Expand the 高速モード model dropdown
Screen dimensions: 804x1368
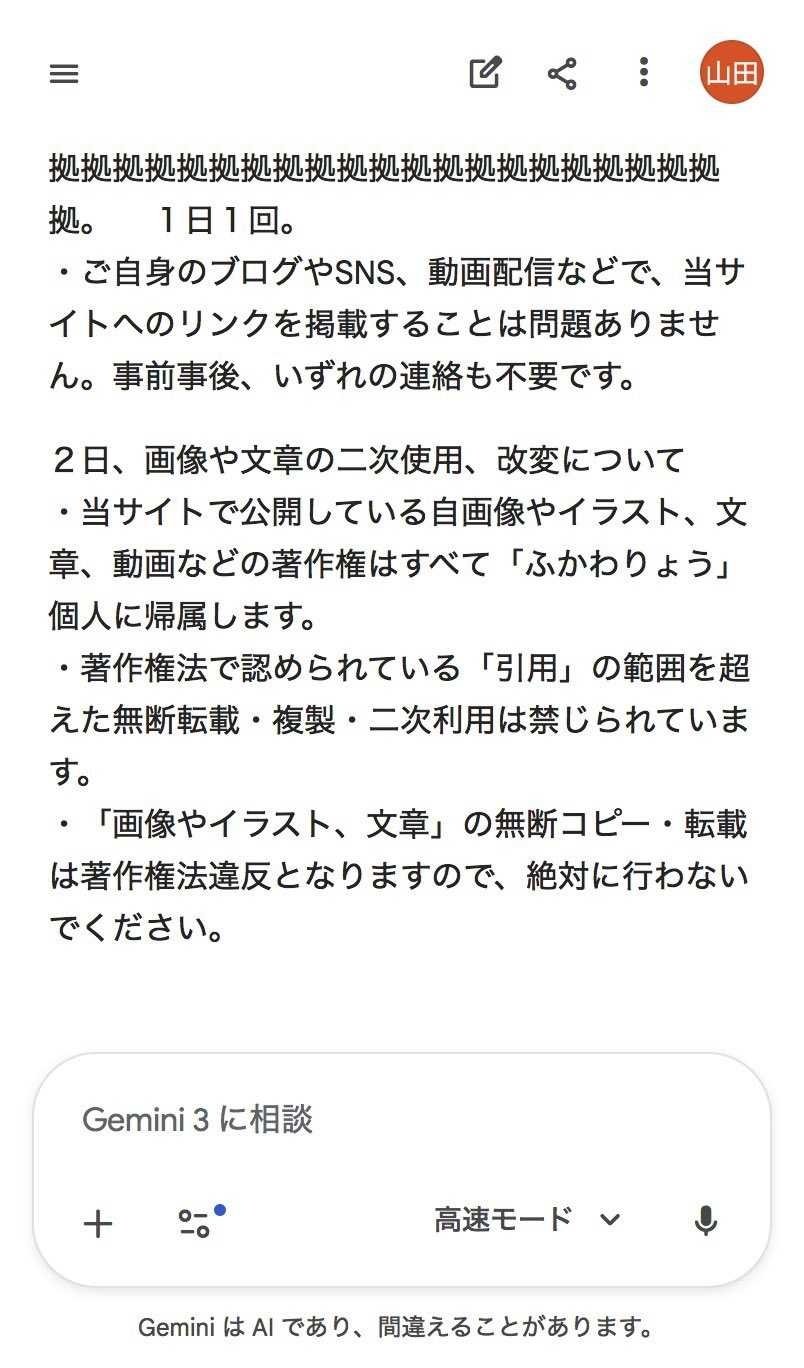527,1219
